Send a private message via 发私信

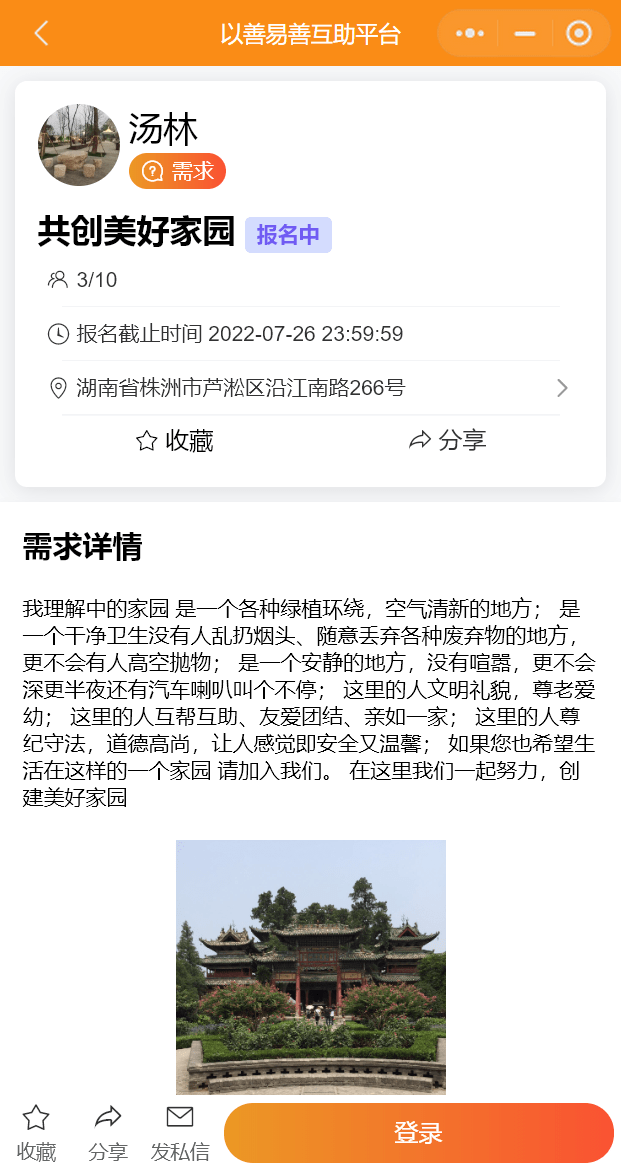[180, 1133]
